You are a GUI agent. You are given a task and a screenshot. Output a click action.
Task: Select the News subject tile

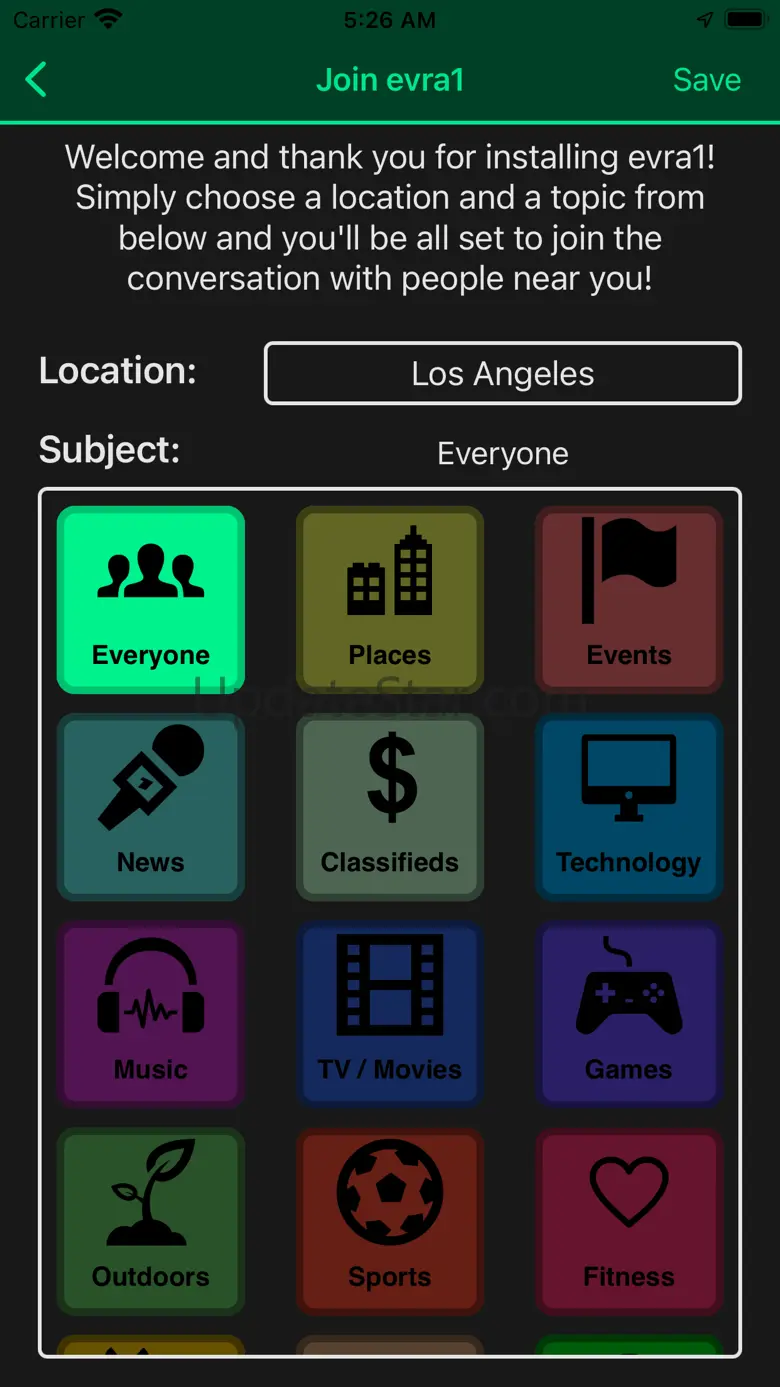point(151,807)
